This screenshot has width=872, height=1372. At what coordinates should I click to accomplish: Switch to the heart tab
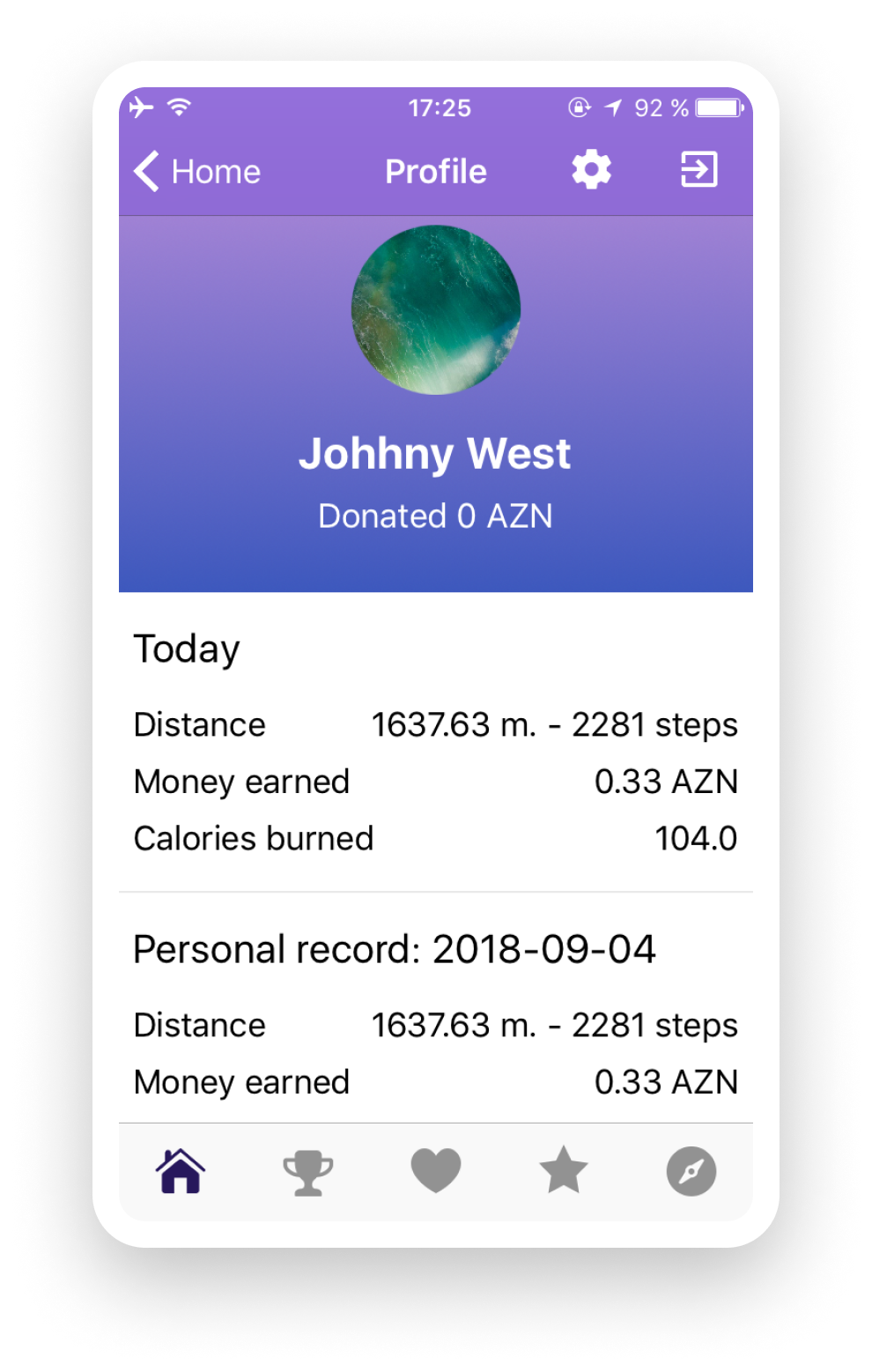(436, 1171)
